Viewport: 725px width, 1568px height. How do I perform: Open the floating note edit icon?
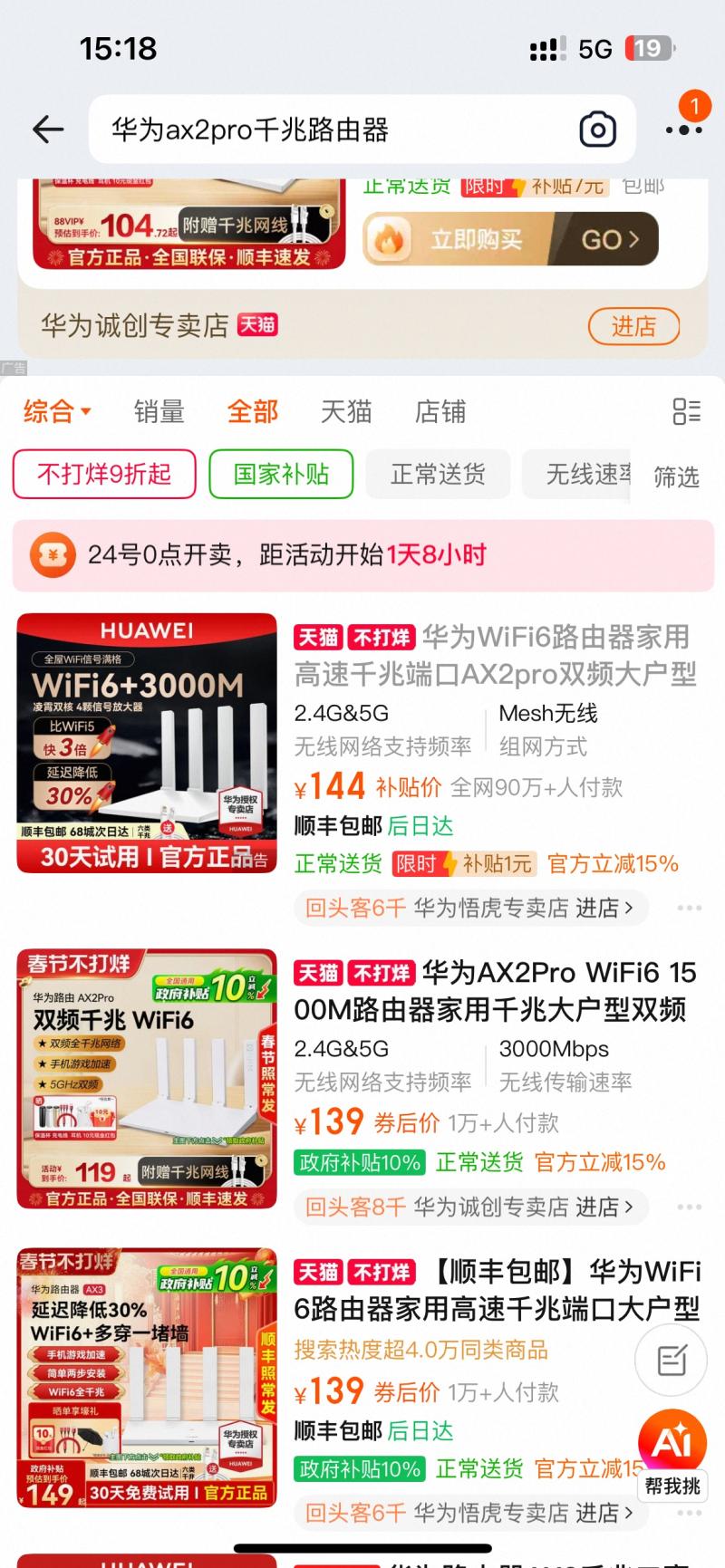point(671,1359)
